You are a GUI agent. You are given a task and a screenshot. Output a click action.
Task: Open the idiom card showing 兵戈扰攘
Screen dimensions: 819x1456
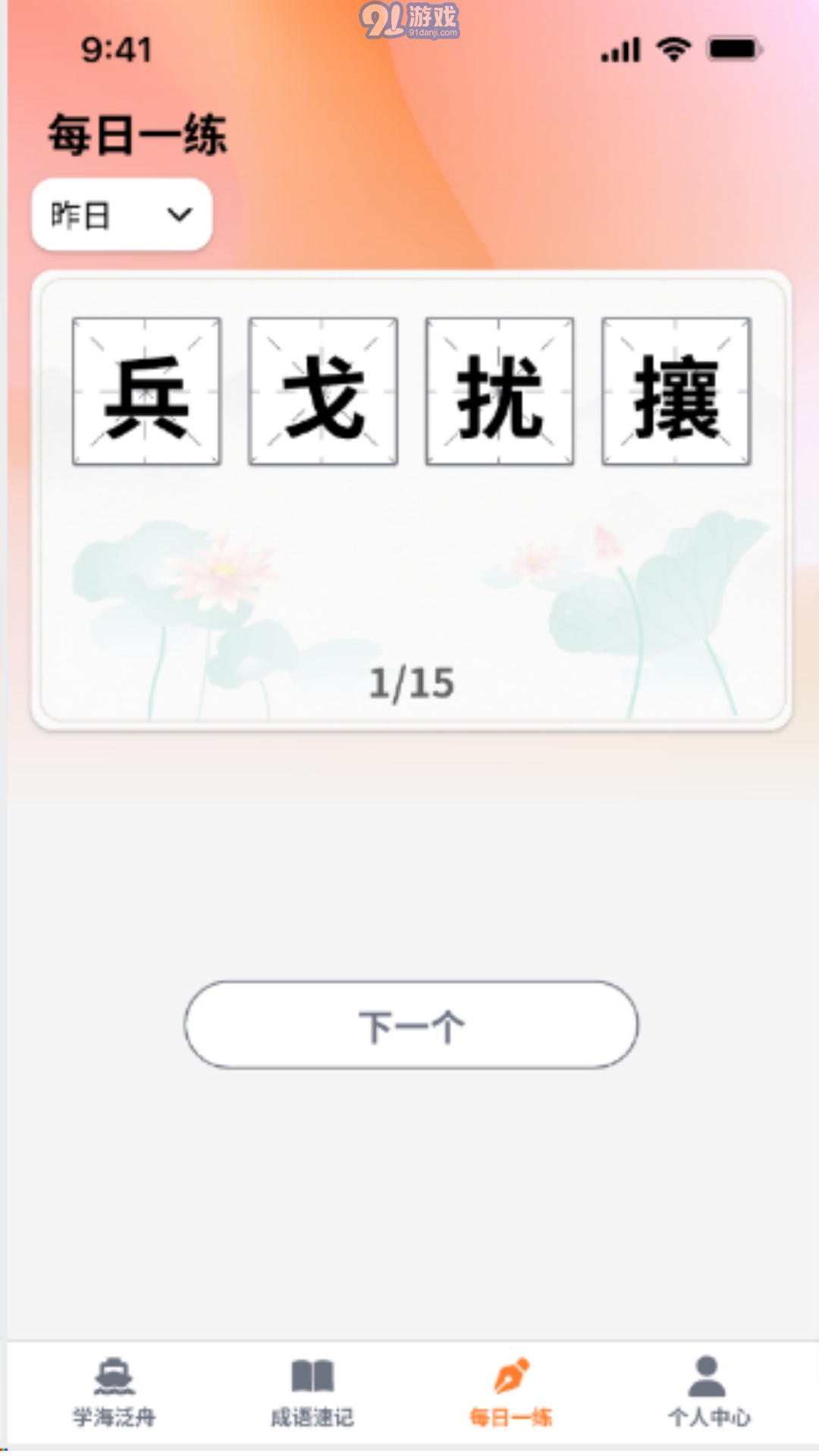pyautogui.click(x=409, y=497)
